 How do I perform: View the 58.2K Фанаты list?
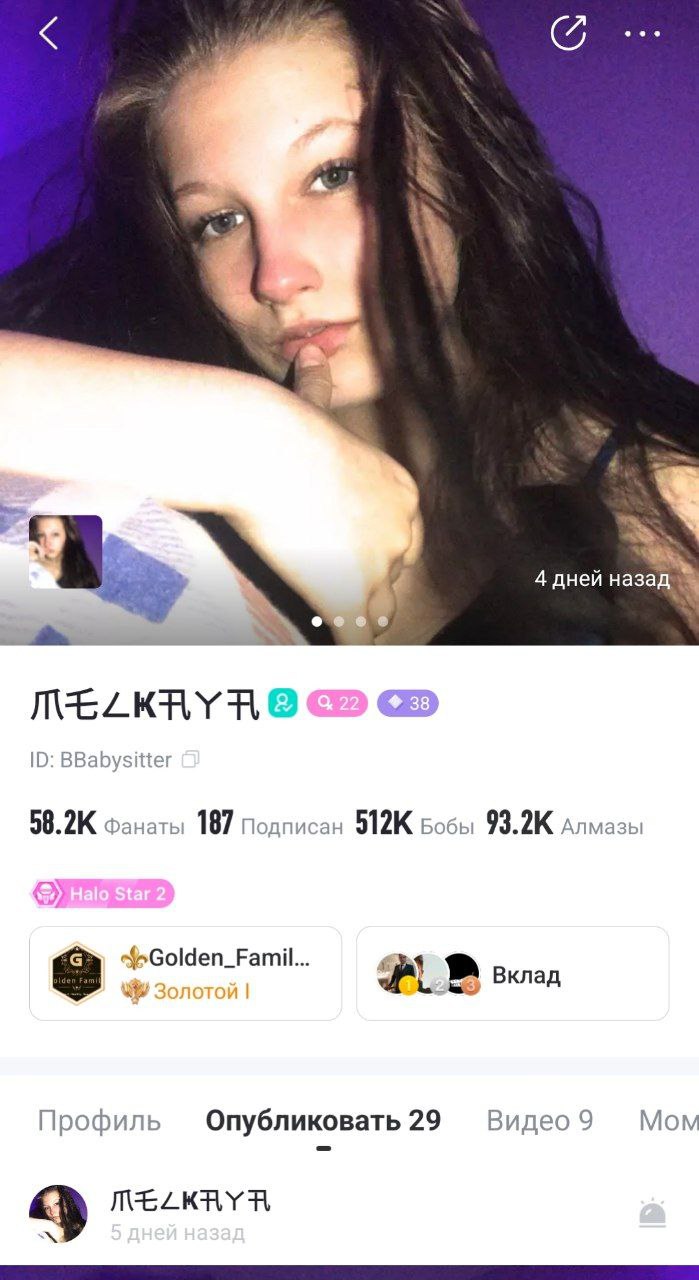[x=107, y=825]
